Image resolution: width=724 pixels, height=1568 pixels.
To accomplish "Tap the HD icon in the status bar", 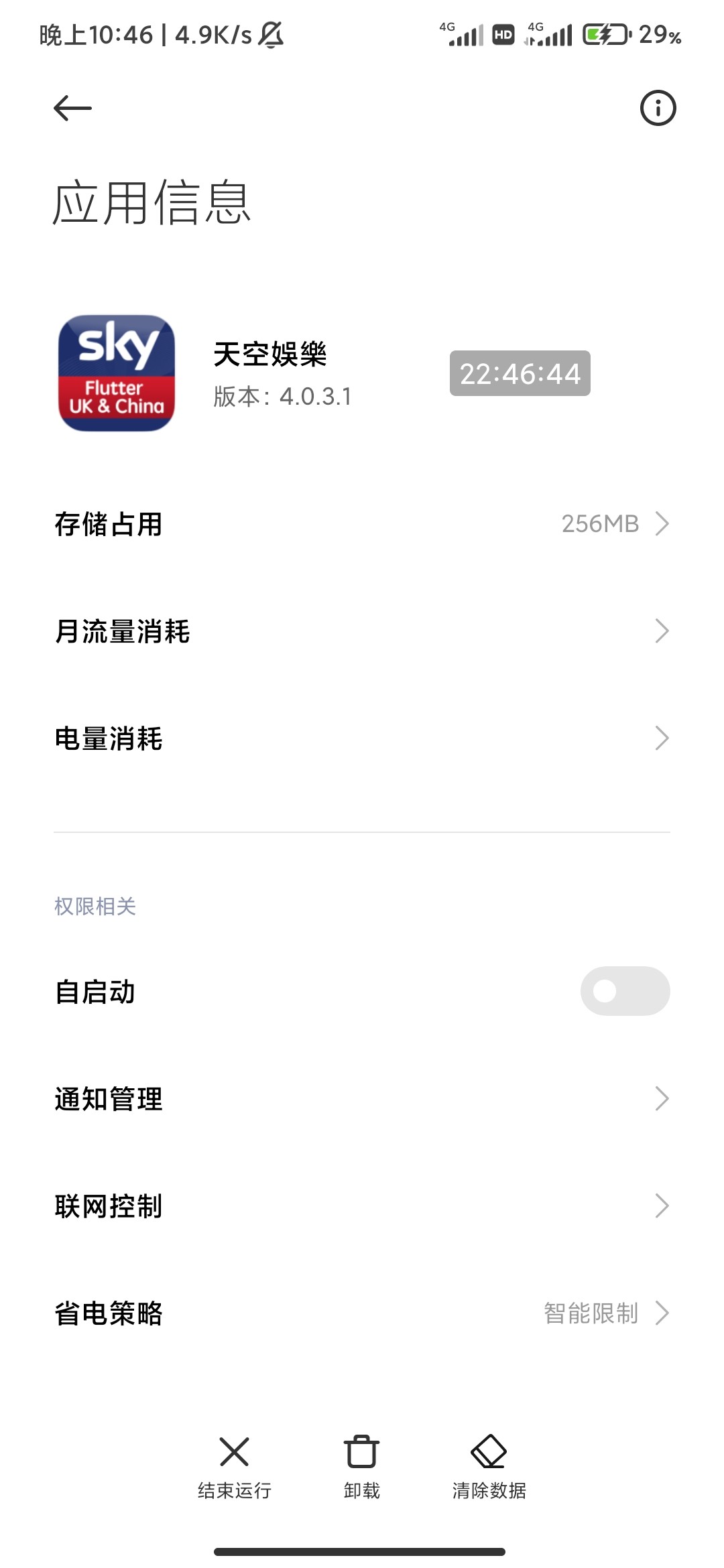I will (x=504, y=34).
